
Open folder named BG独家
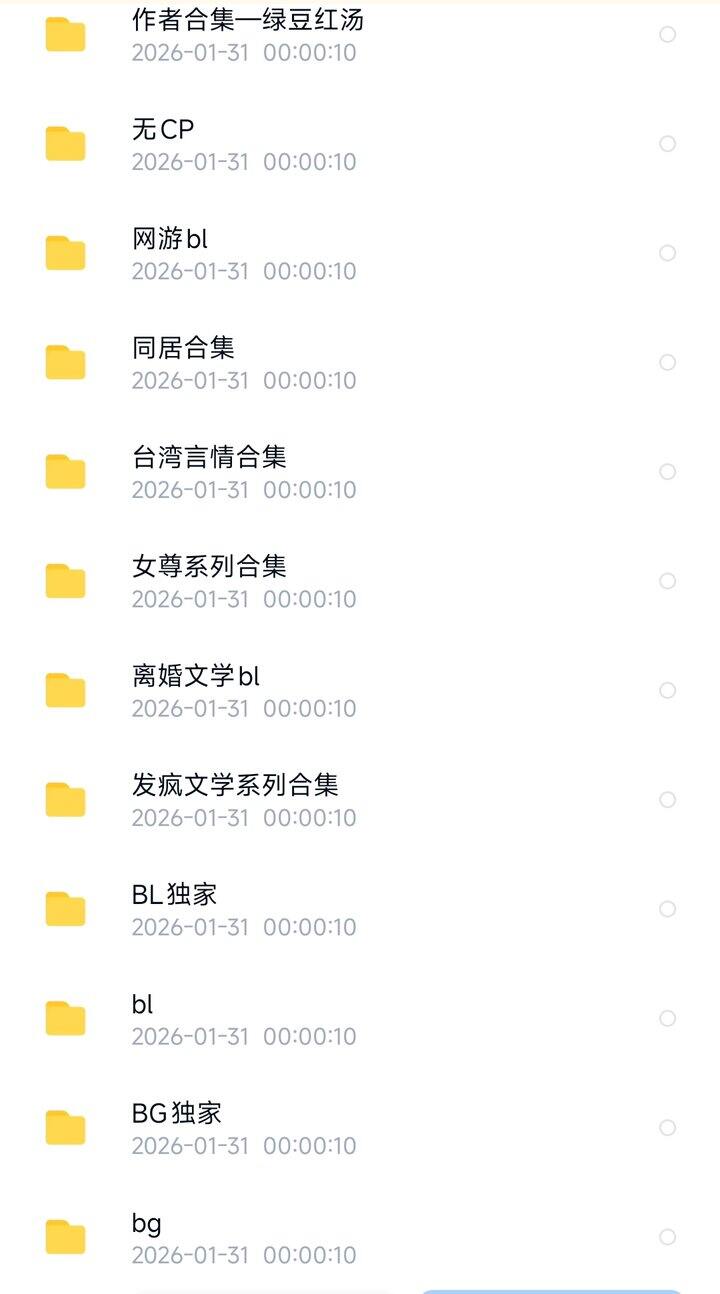click(175, 1112)
